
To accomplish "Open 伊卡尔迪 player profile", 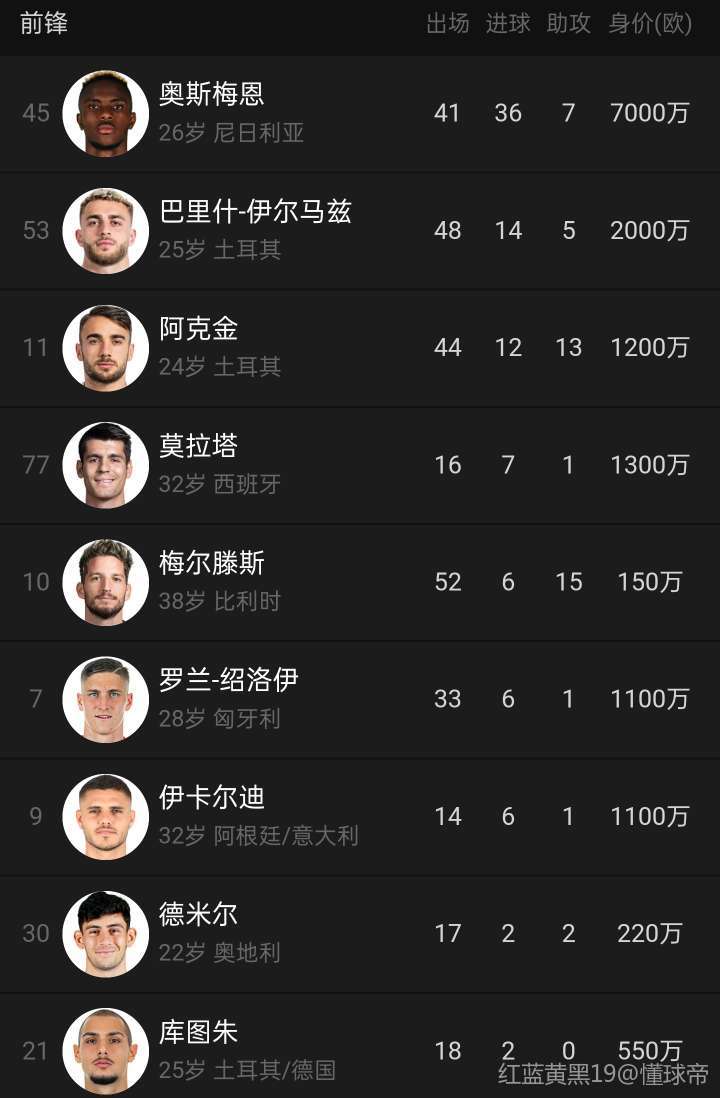I will 211,797.
